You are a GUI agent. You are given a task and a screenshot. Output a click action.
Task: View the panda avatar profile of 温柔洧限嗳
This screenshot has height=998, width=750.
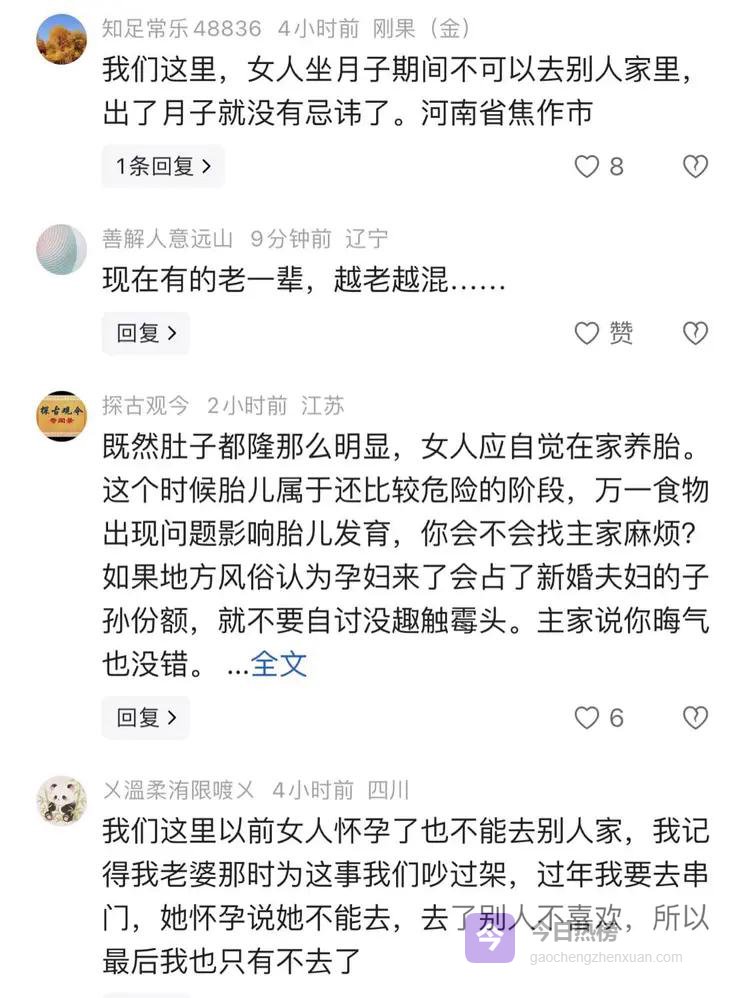coord(62,800)
